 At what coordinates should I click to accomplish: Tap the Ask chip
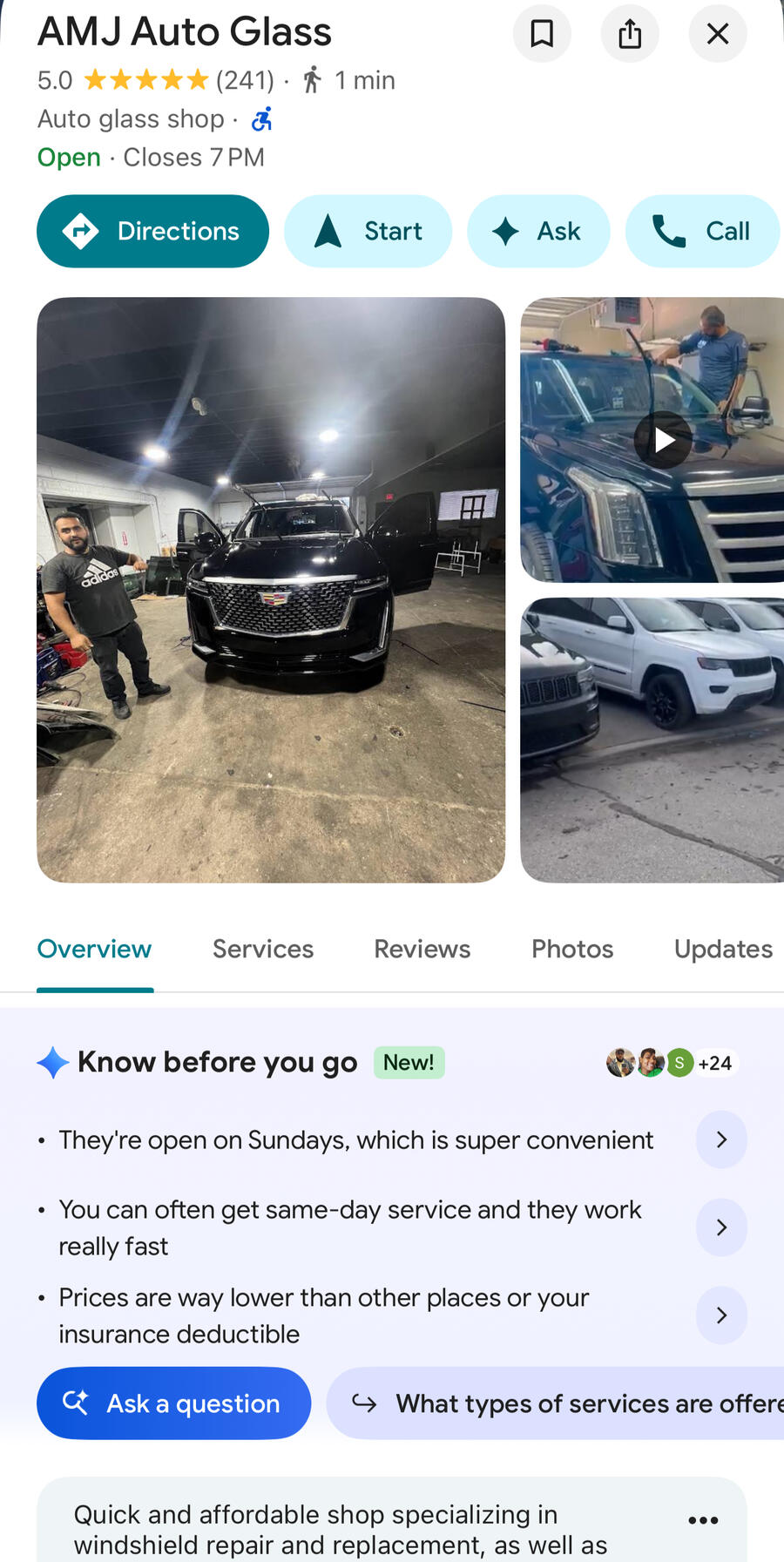click(x=538, y=231)
